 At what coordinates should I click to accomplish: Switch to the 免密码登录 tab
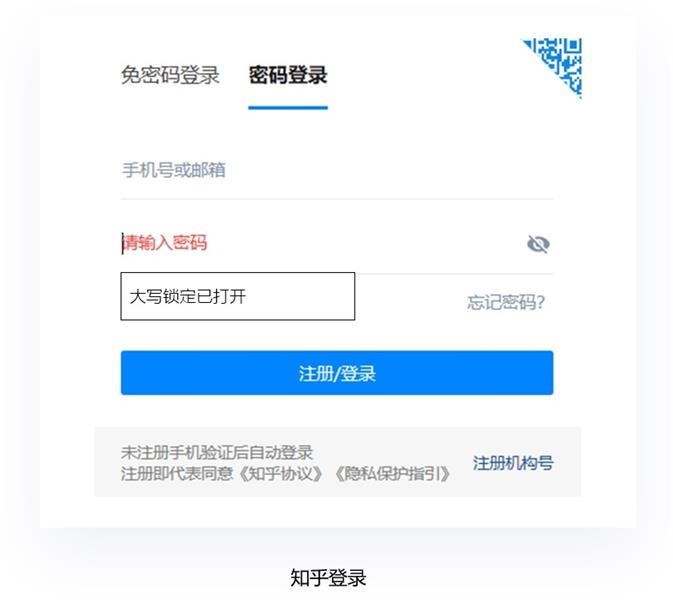(x=170, y=76)
